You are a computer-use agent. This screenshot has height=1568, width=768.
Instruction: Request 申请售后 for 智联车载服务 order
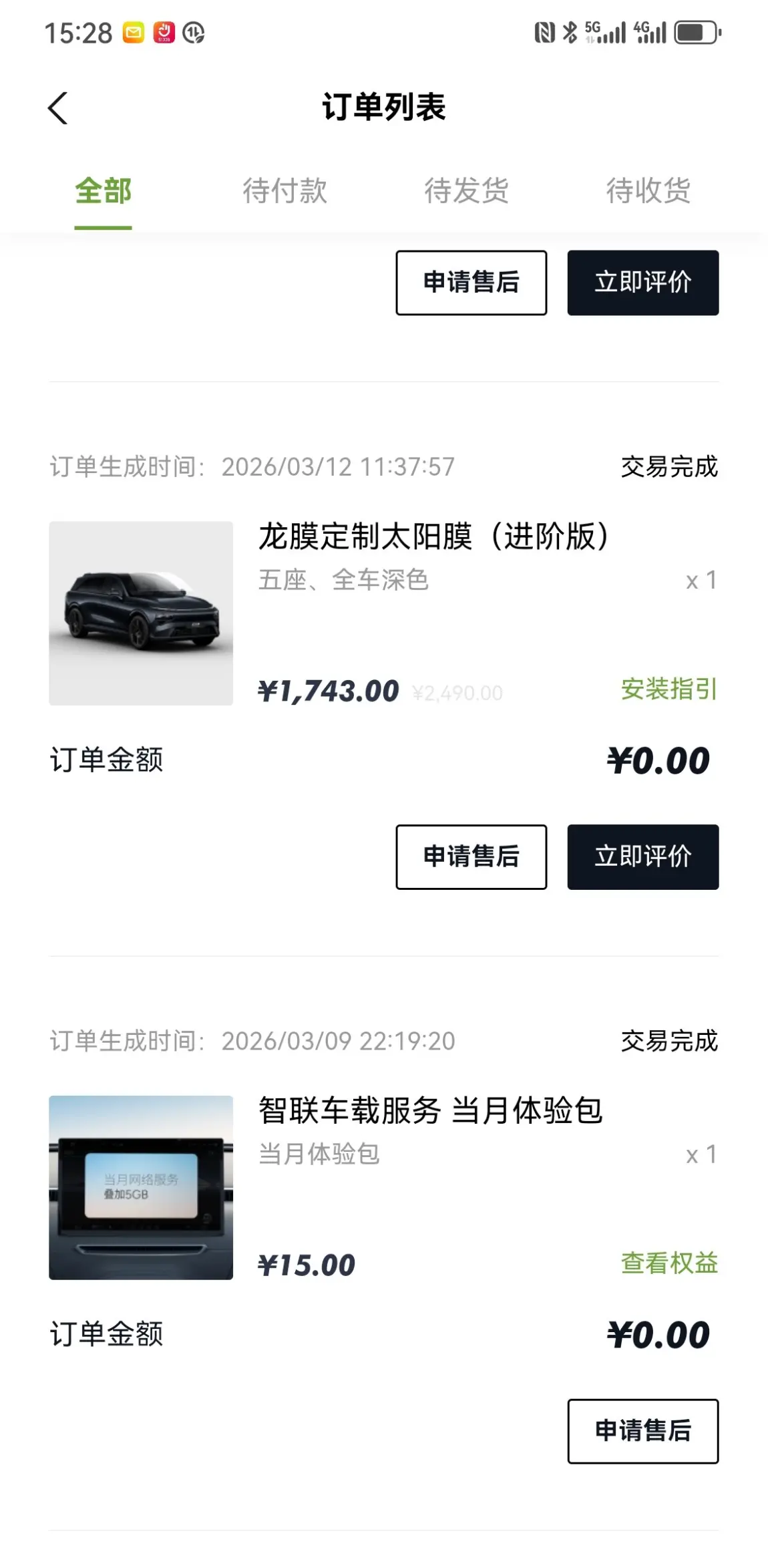click(642, 1430)
